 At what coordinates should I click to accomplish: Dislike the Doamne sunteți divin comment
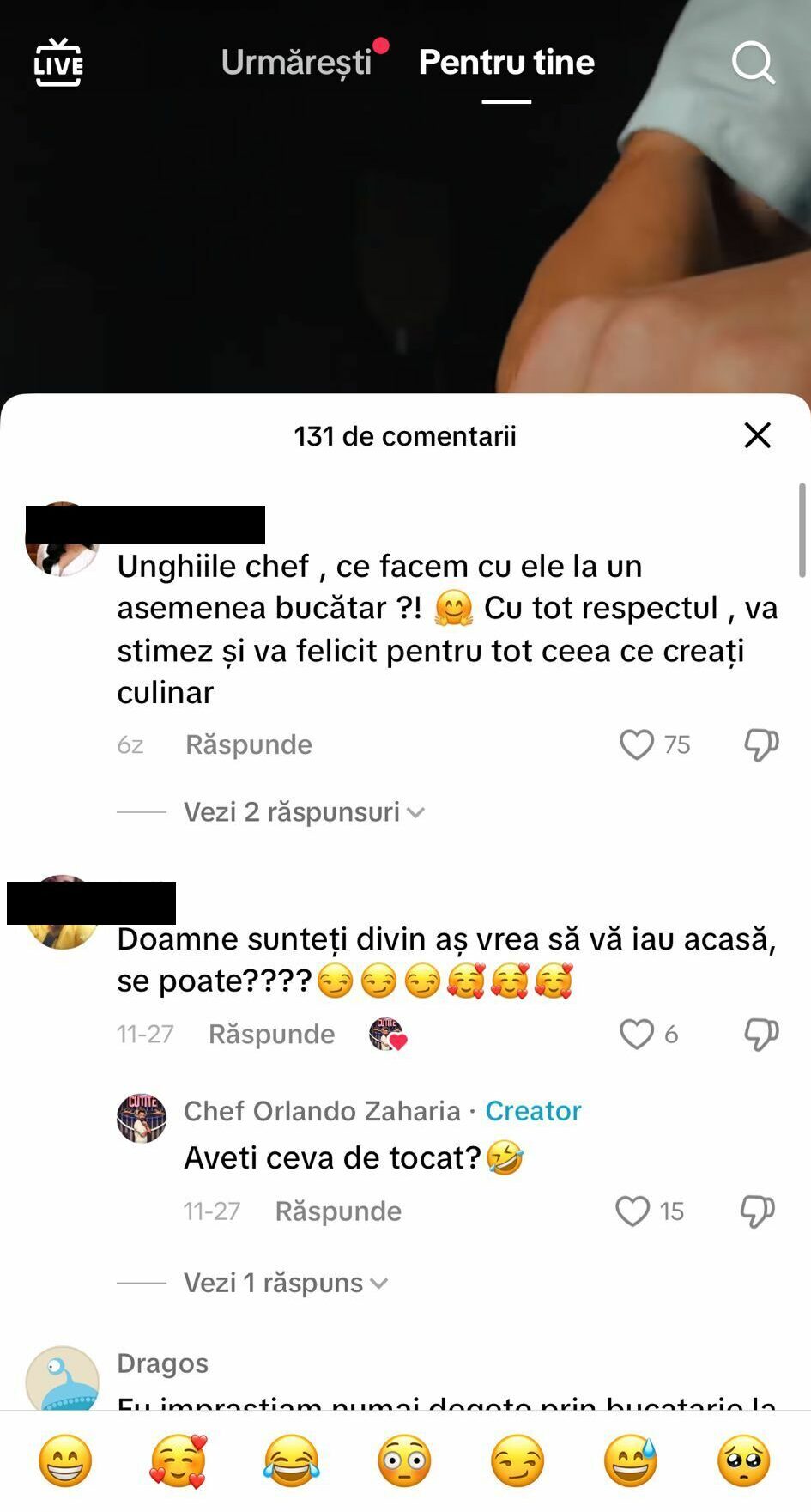tap(761, 1034)
